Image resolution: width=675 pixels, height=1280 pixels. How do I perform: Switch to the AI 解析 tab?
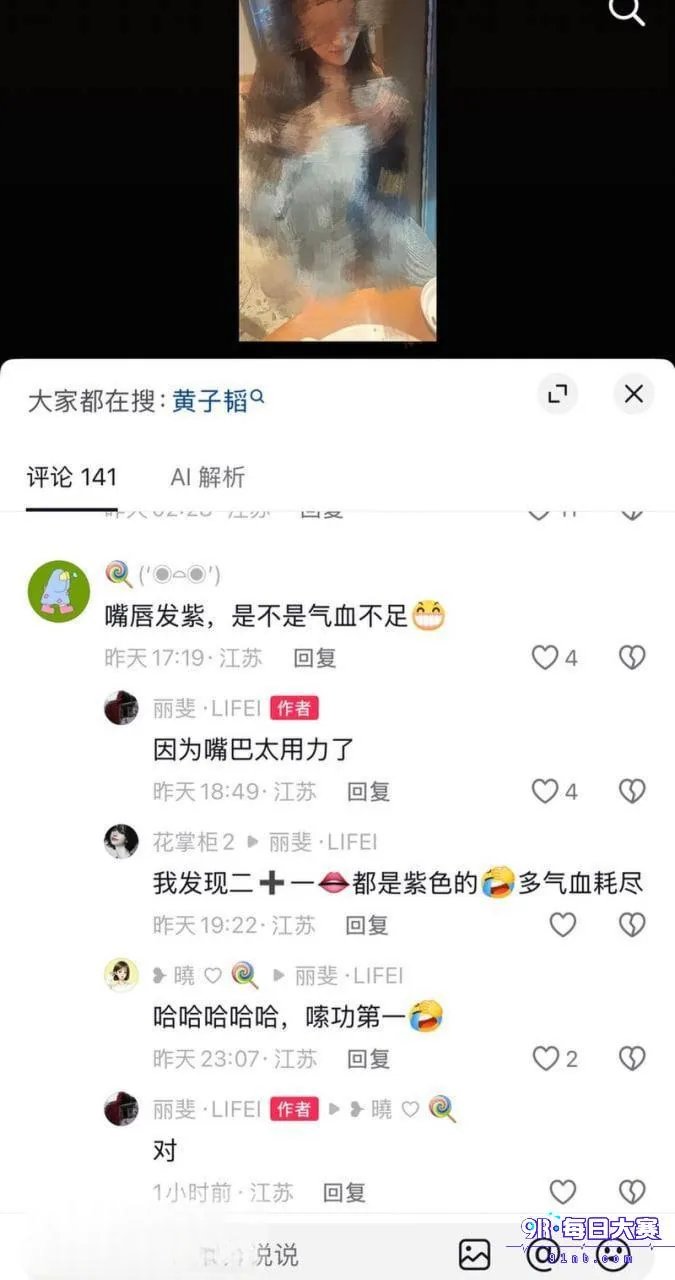207,478
